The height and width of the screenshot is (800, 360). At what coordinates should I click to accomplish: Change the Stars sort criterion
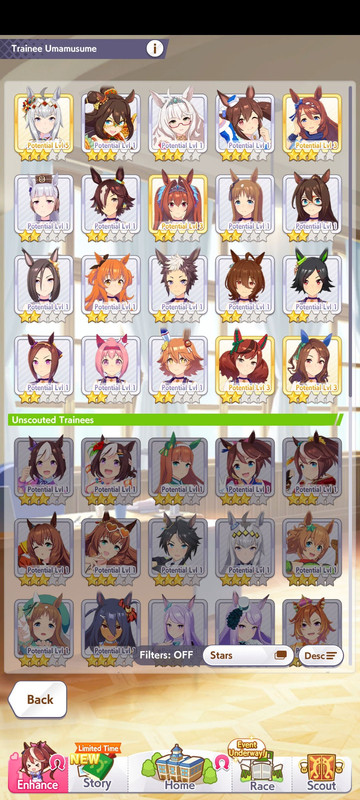click(x=248, y=656)
